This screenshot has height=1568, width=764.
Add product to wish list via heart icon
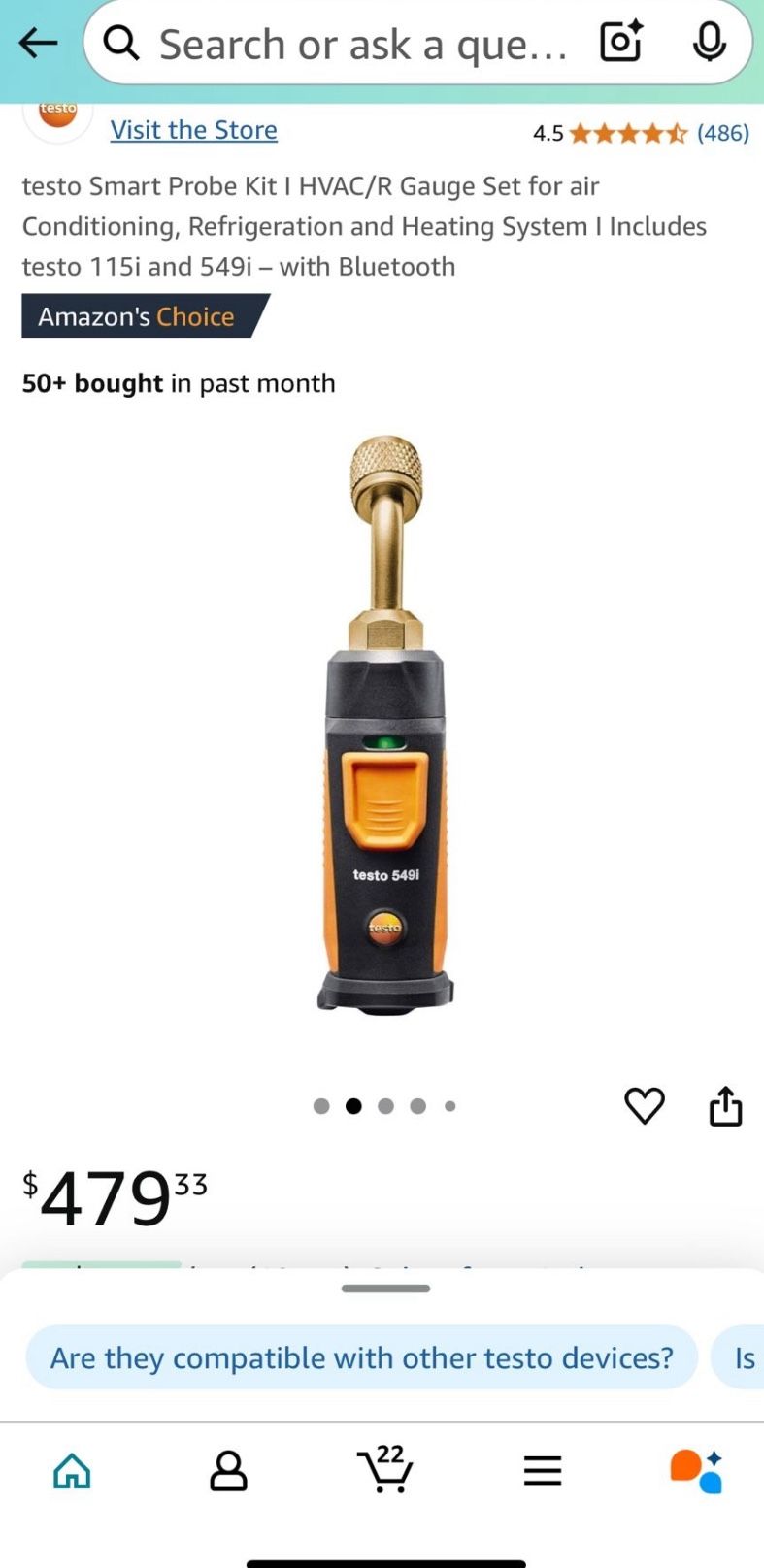tap(645, 1105)
